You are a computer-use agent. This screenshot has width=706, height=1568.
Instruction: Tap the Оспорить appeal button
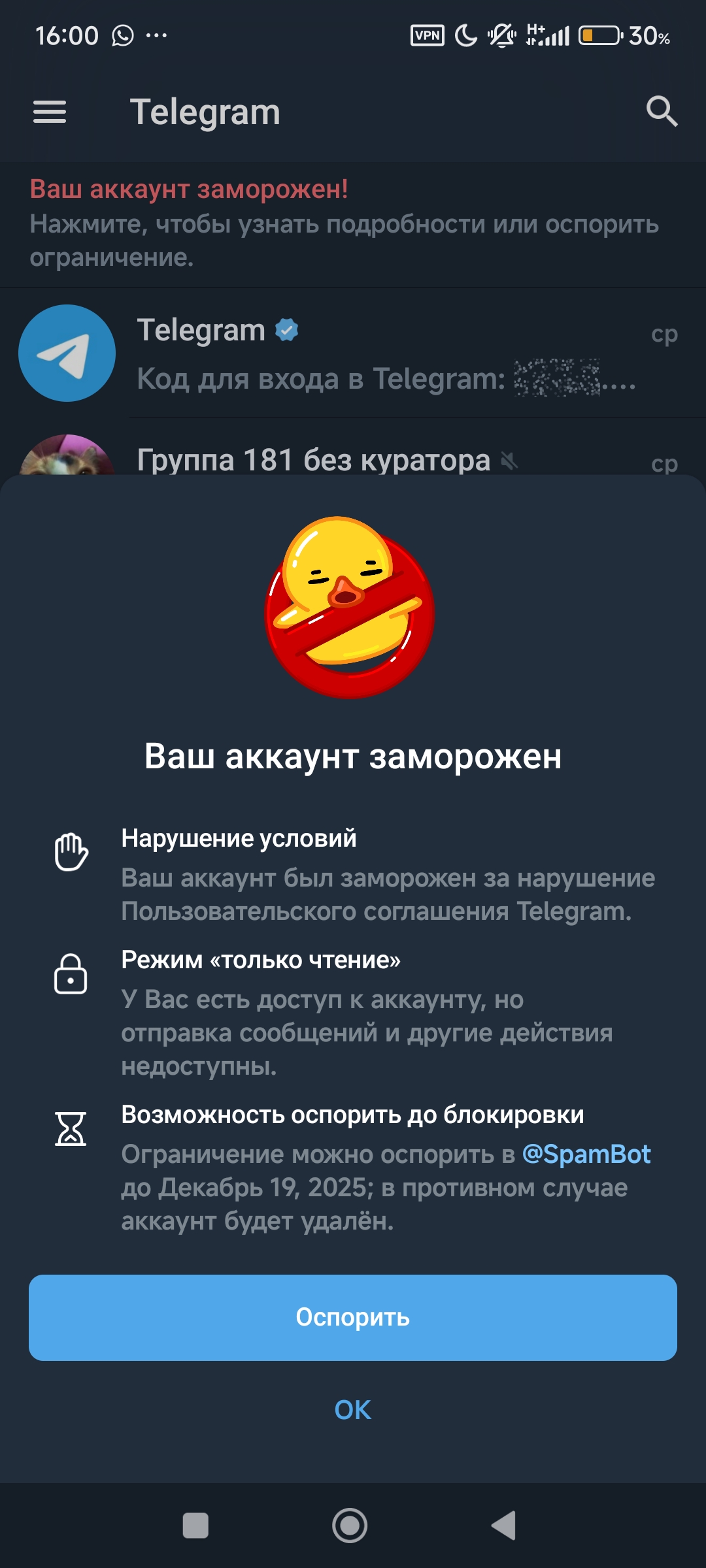click(353, 1317)
